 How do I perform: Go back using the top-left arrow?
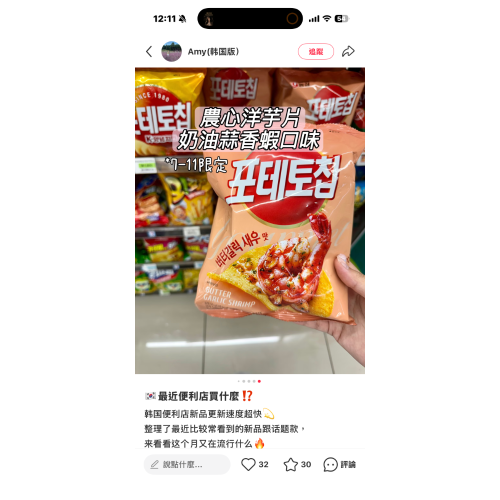(x=149, y=52)
